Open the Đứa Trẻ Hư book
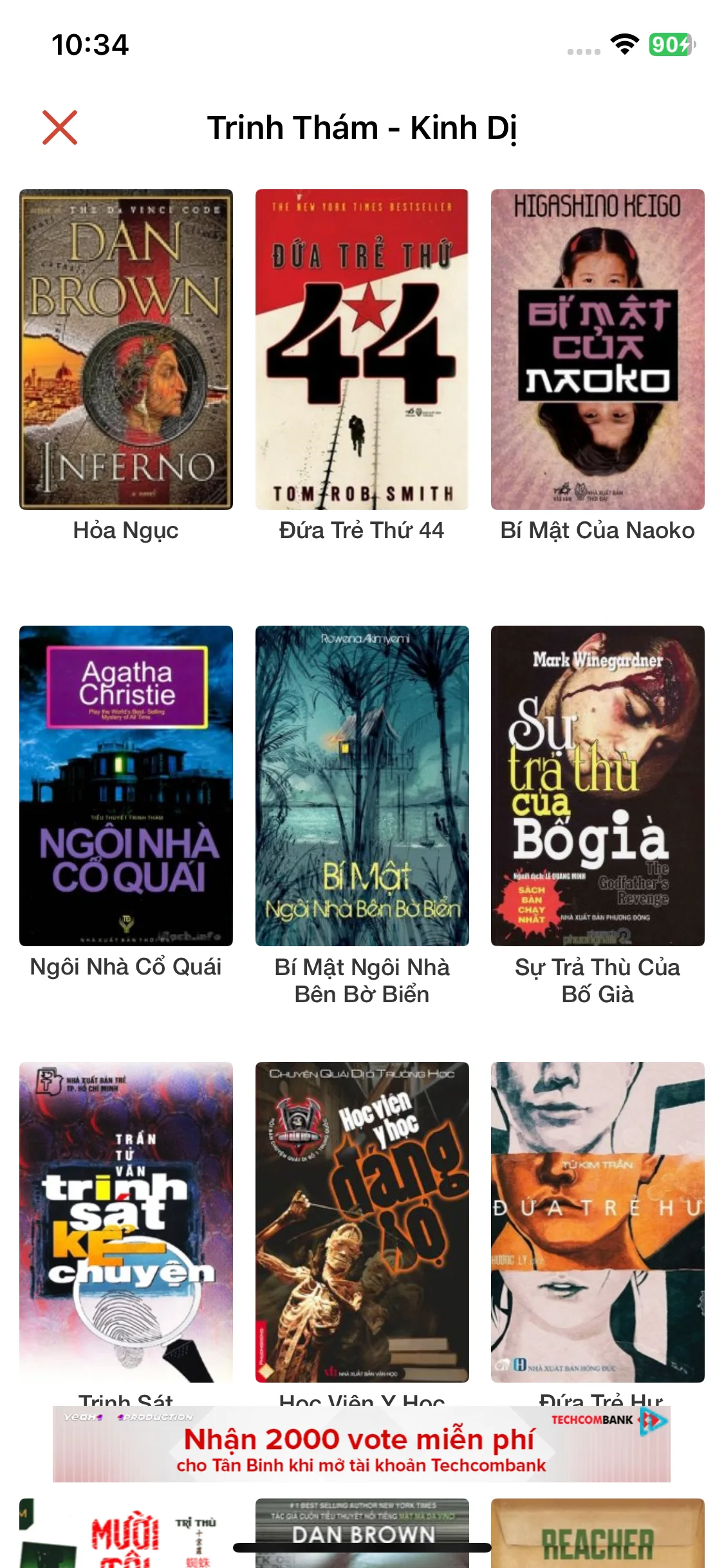The height and width of the screenshot is (1568, 724). click(x=597, y=1222)
